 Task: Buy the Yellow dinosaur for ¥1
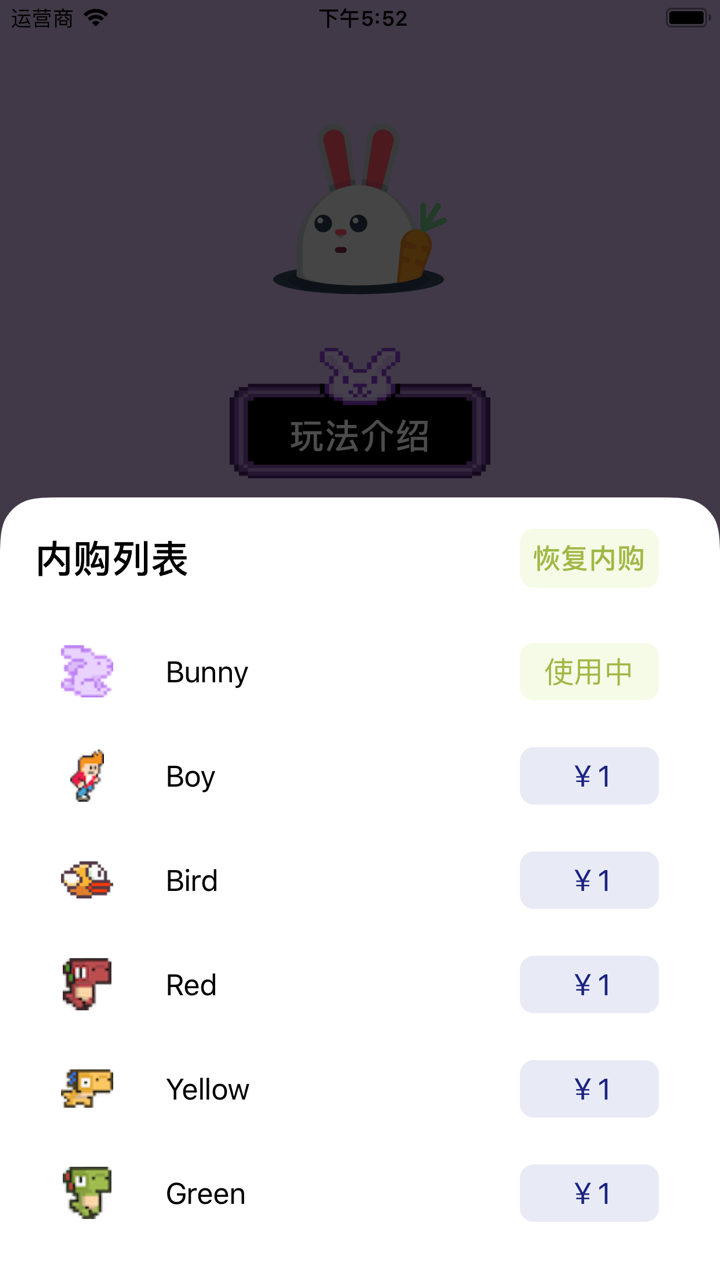[x=589, y=1089]
